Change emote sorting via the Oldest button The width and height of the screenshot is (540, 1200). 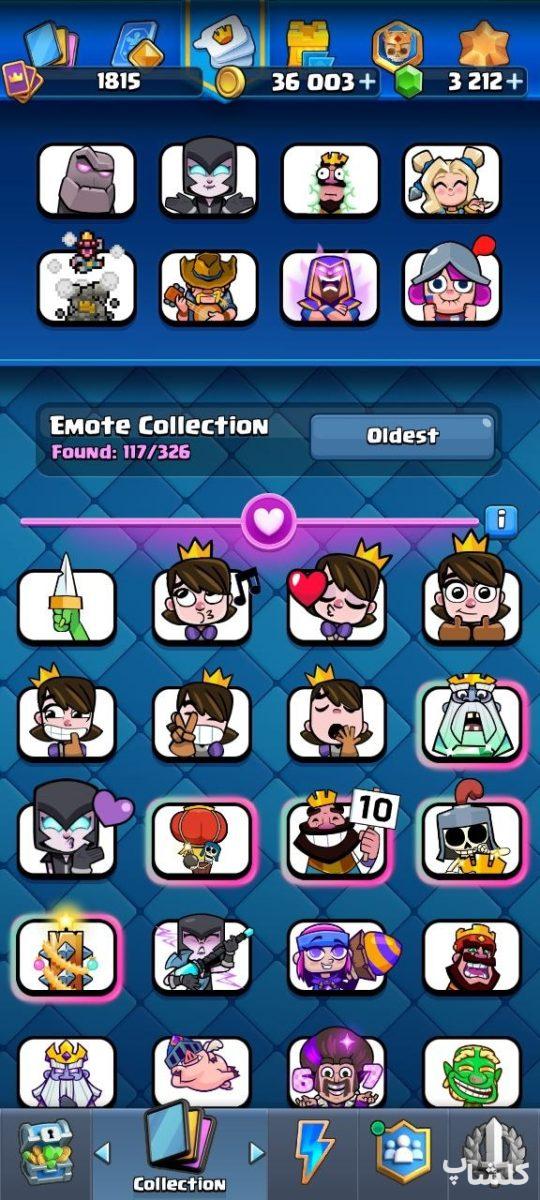coord(402,437)
